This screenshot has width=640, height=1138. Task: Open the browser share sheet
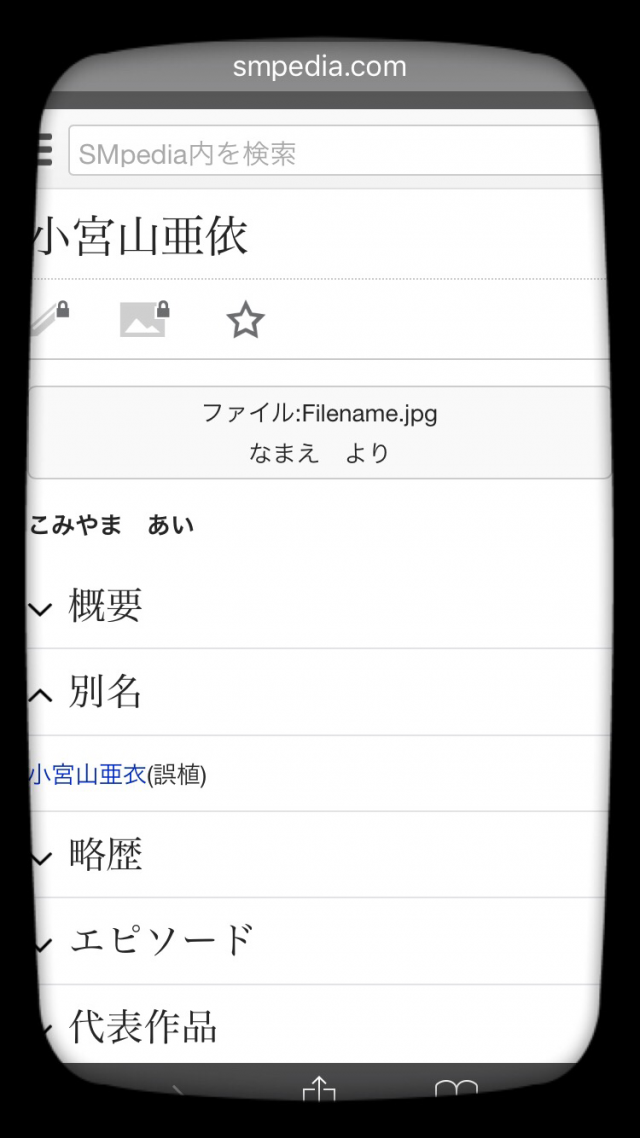[318, 1088]
